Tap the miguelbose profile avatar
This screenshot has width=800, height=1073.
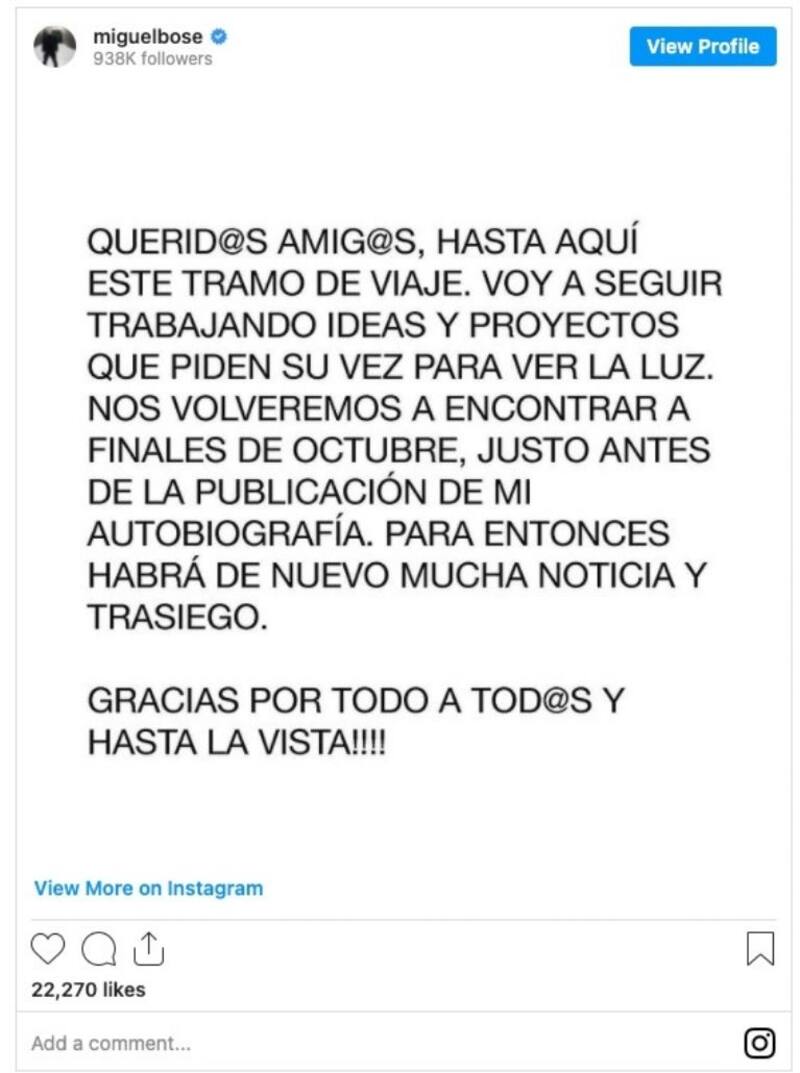[x=55, y=47]
